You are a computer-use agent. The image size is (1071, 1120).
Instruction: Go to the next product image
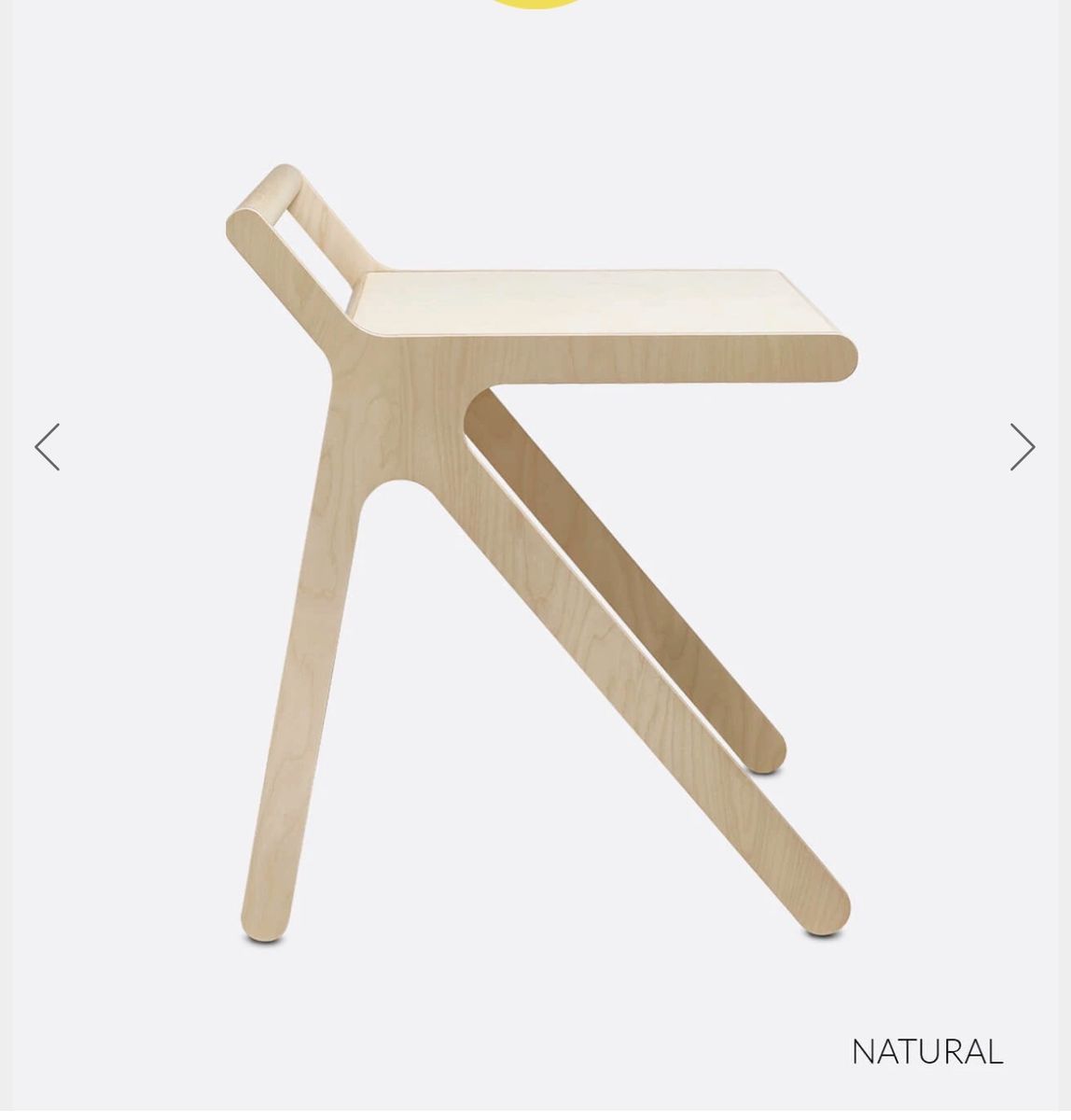[1022, 447]
